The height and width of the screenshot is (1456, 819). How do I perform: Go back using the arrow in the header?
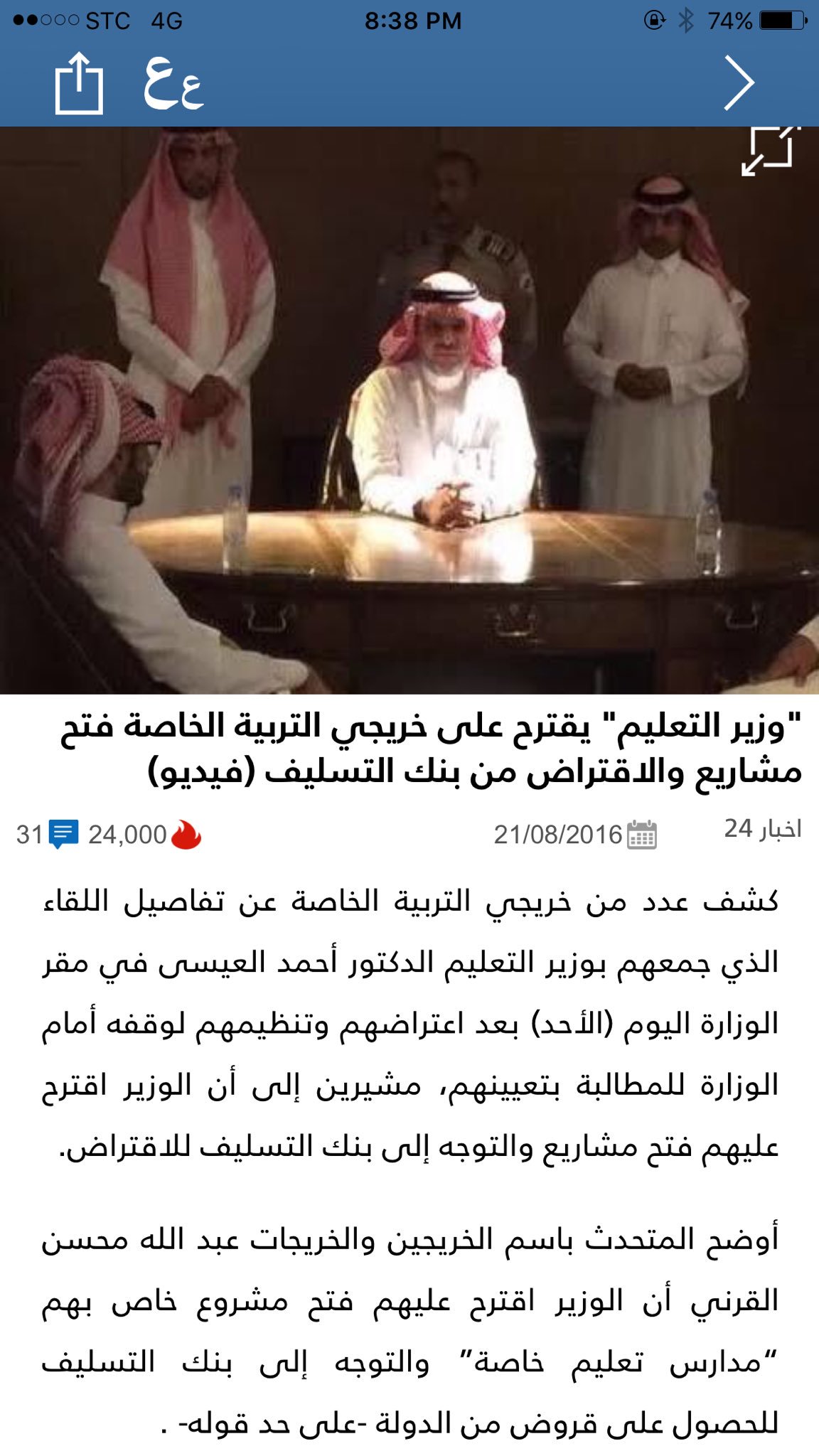[x=739, y=83]
